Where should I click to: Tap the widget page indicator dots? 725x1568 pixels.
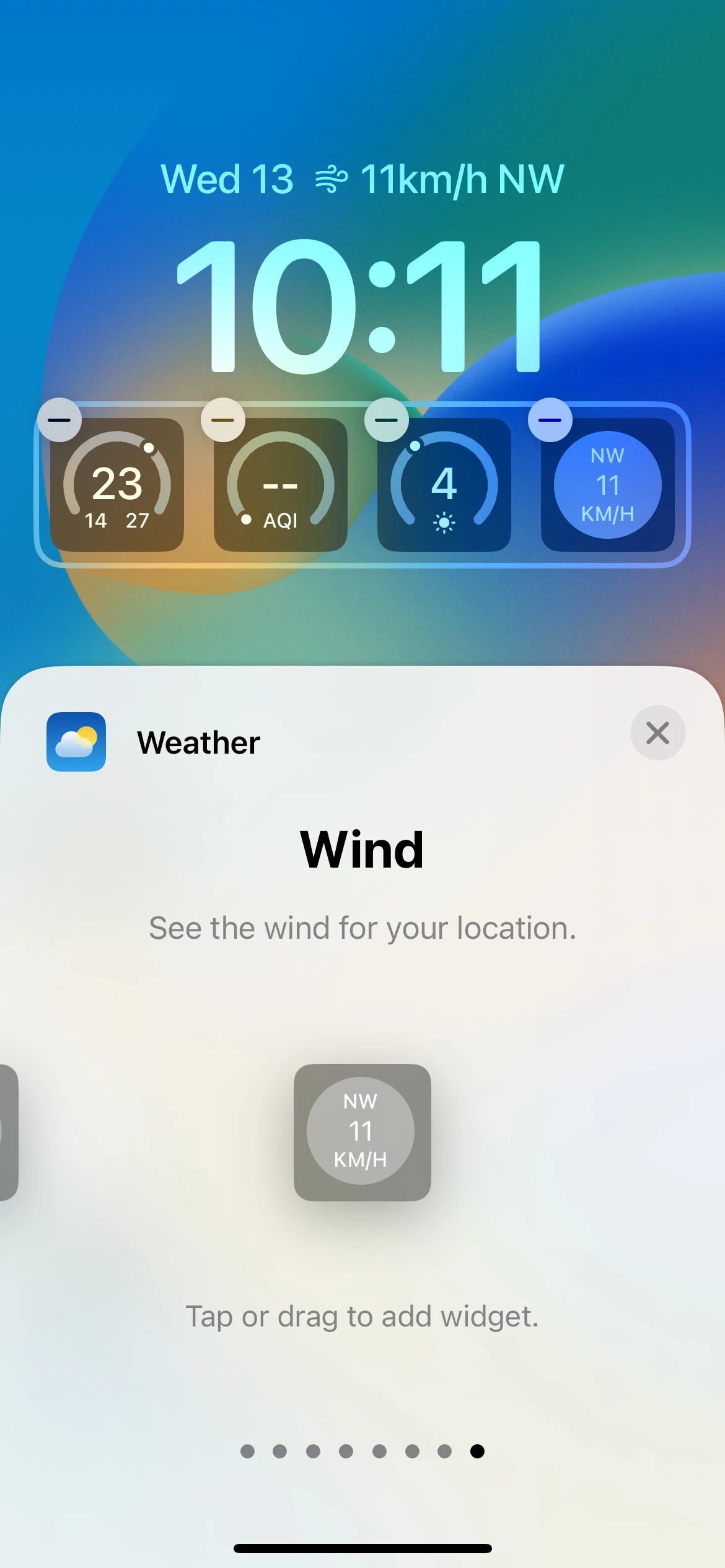coord(362,1451)
